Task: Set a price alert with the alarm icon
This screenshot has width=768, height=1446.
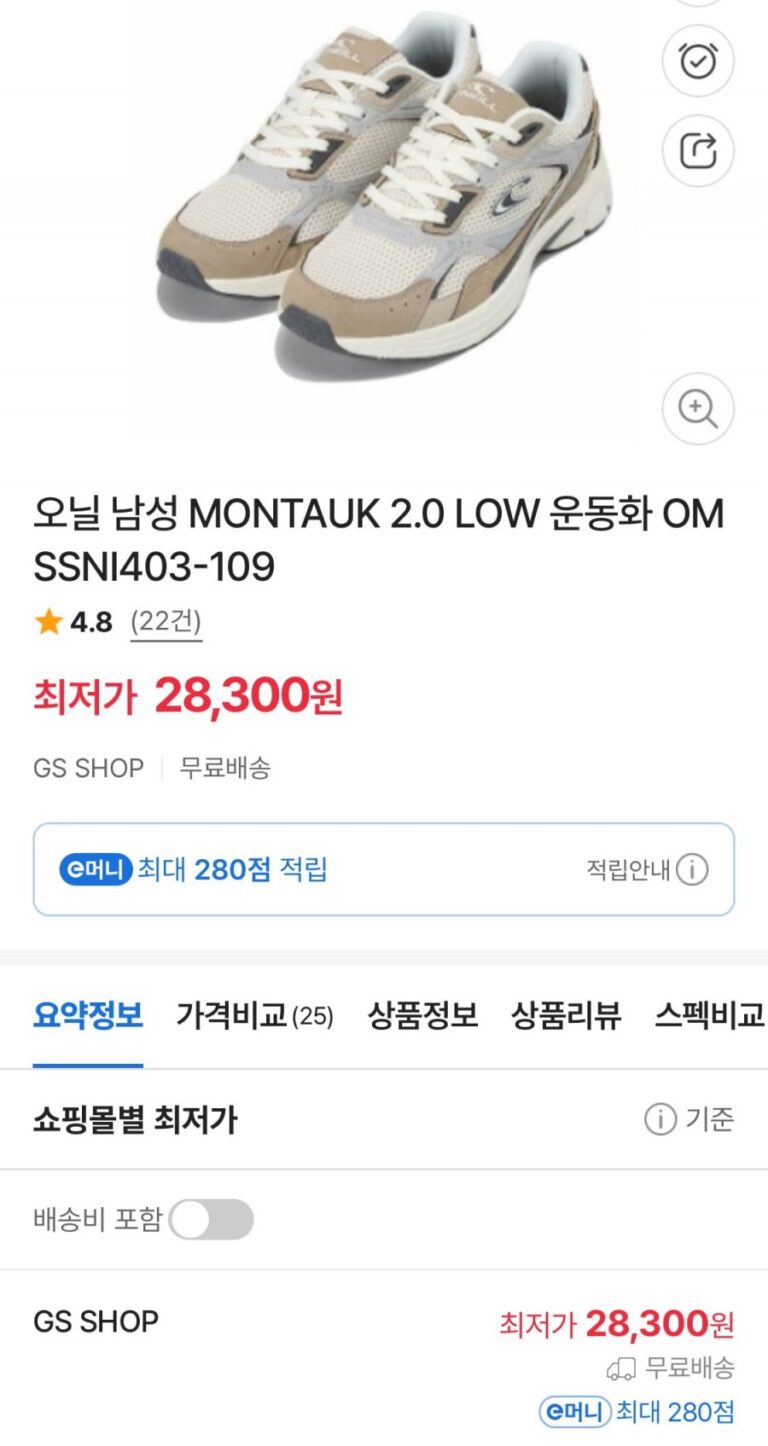Action: (698, 60)
